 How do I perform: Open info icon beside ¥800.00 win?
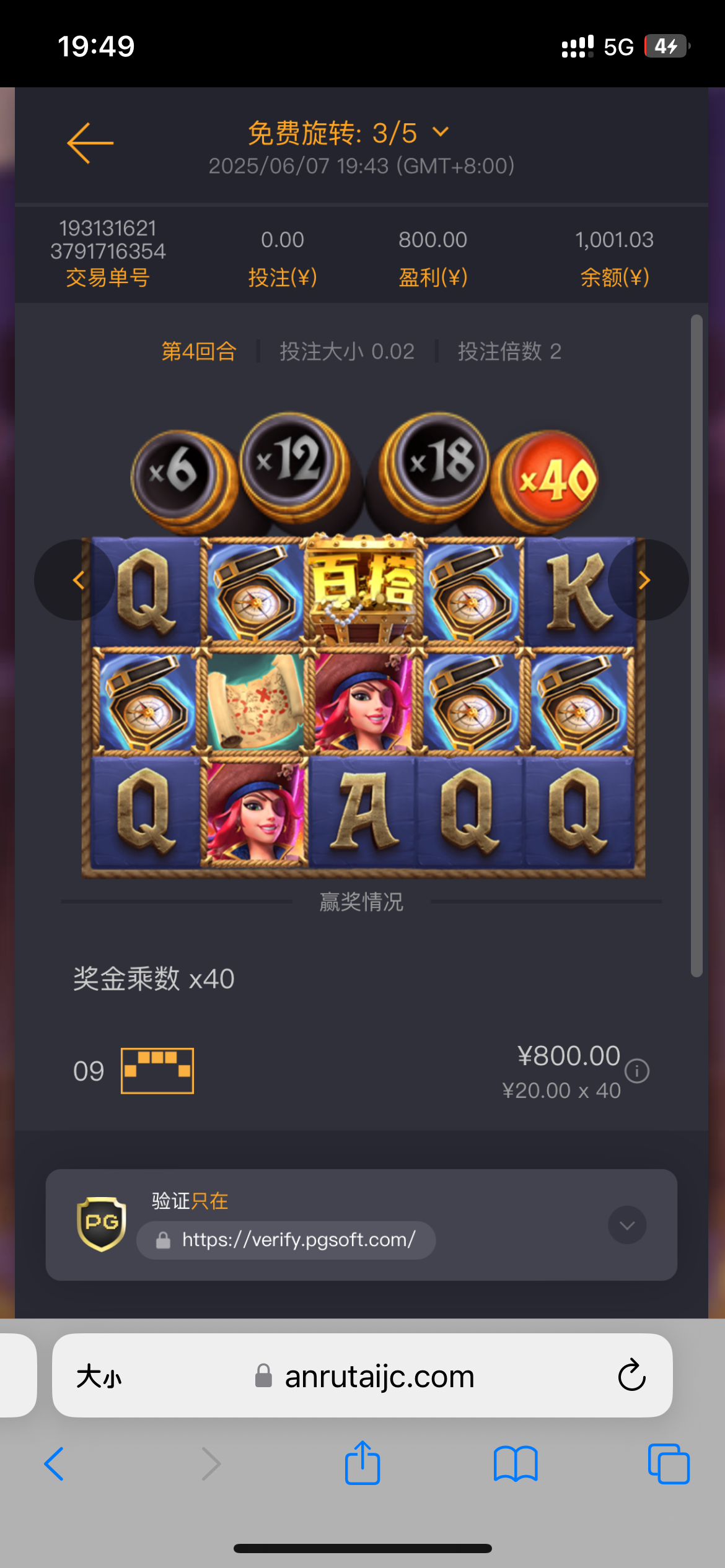(x=637, y=1071)
